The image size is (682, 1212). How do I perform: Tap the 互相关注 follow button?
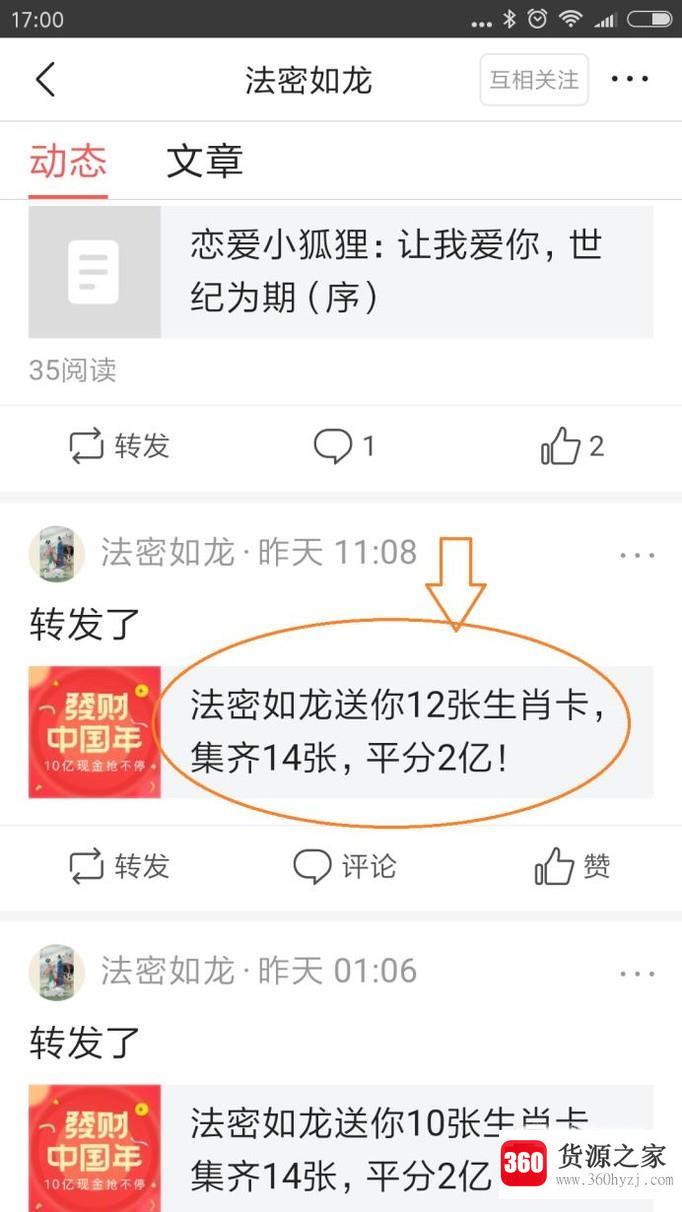tap(534, 80)
